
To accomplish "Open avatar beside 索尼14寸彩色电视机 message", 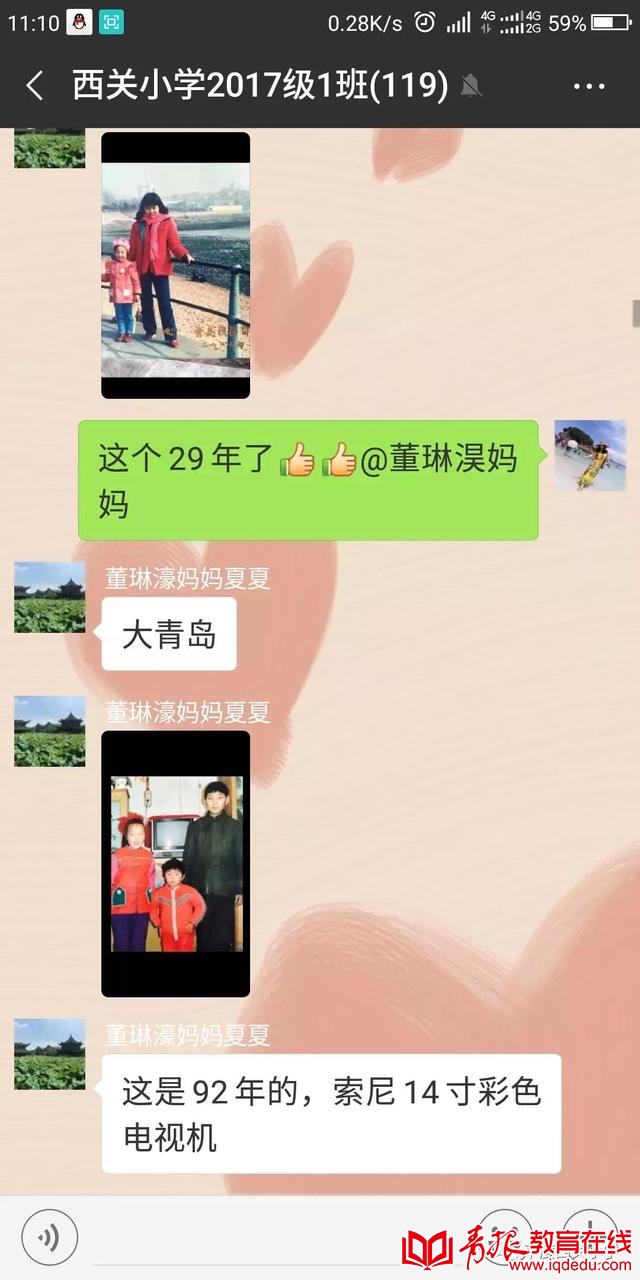I will click(50, 1054).
